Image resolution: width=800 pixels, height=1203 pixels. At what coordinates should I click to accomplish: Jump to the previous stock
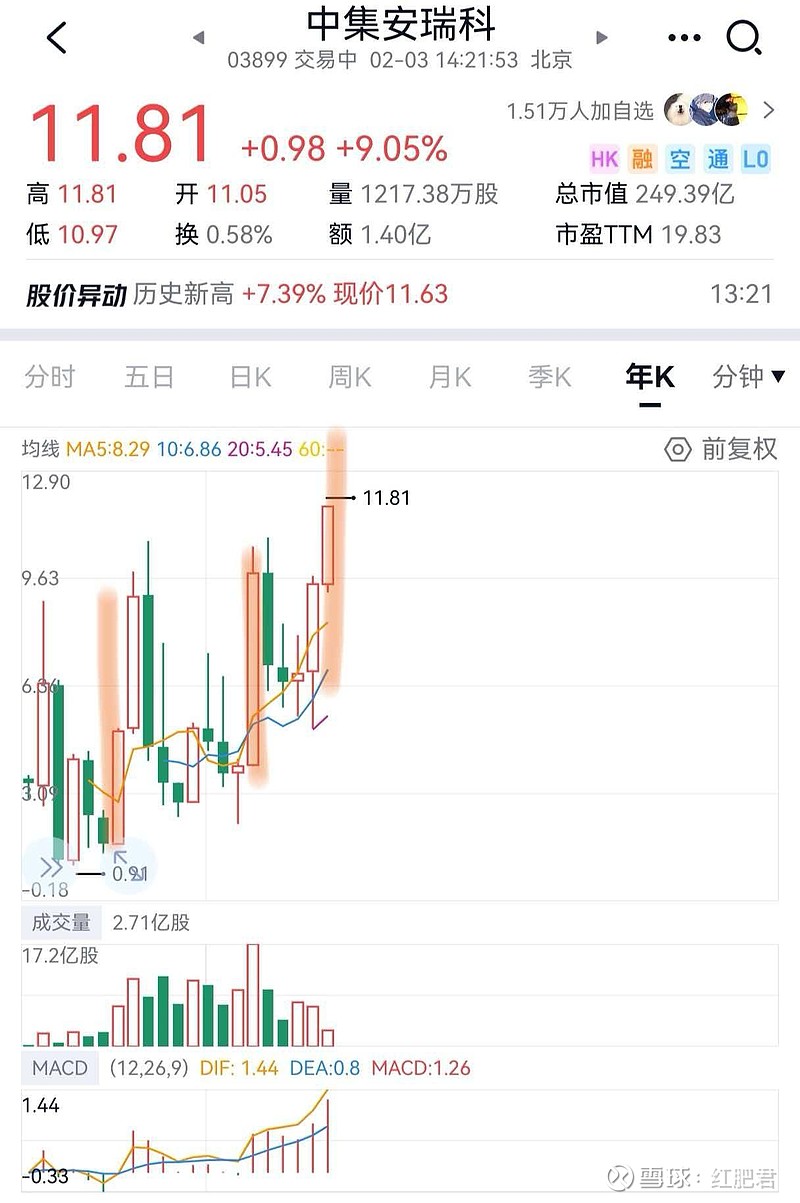coord(198,38)
